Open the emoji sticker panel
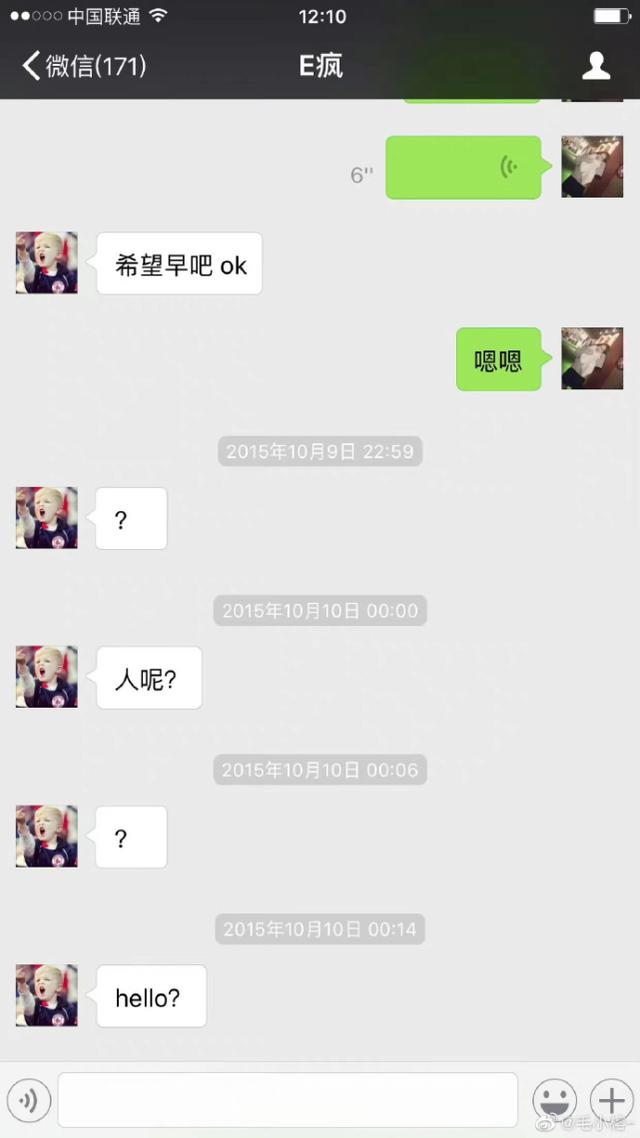 click(x=553, y=1100)
